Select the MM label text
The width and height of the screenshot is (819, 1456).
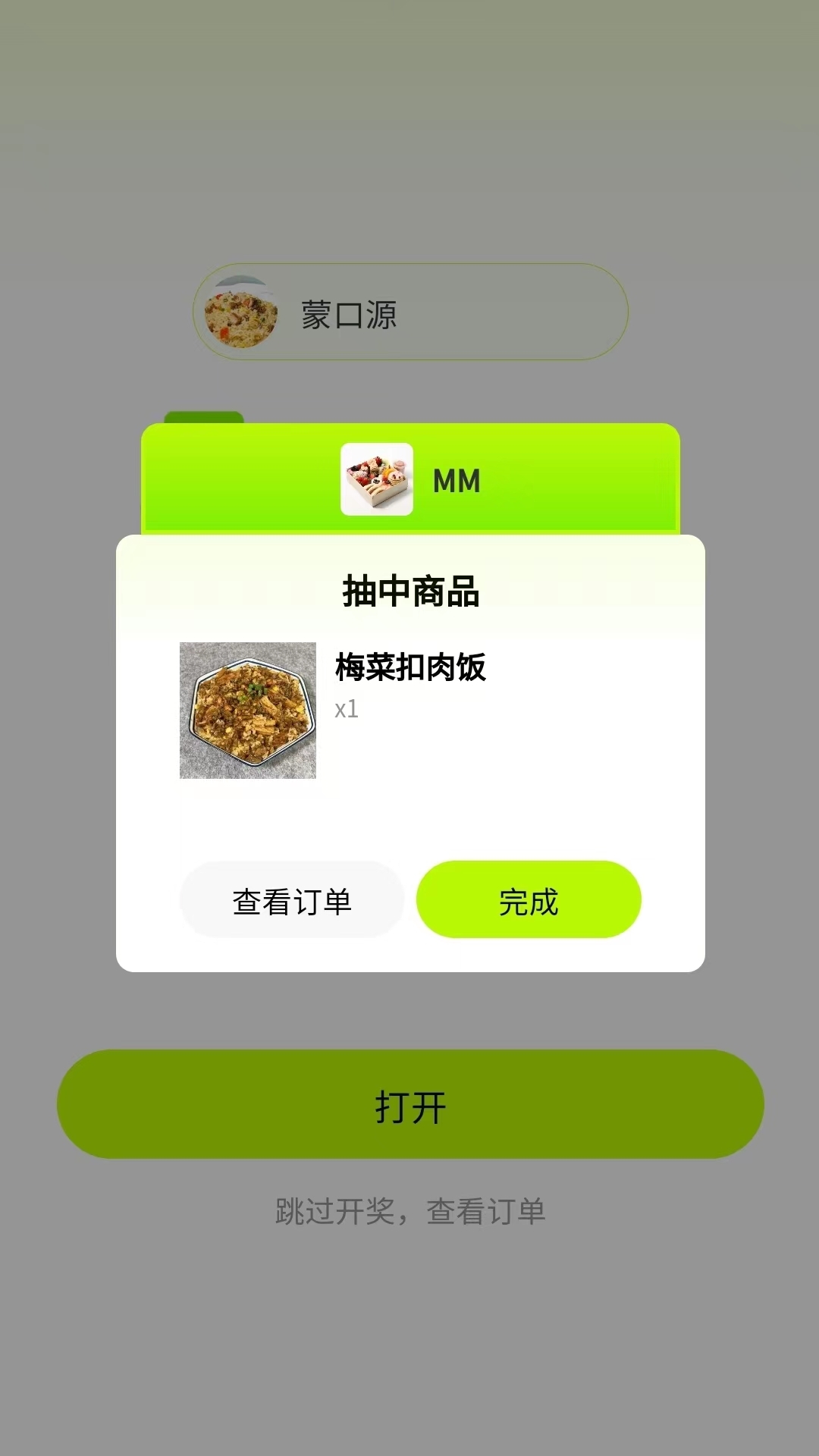pyautogui.click(x=455, y=480)
